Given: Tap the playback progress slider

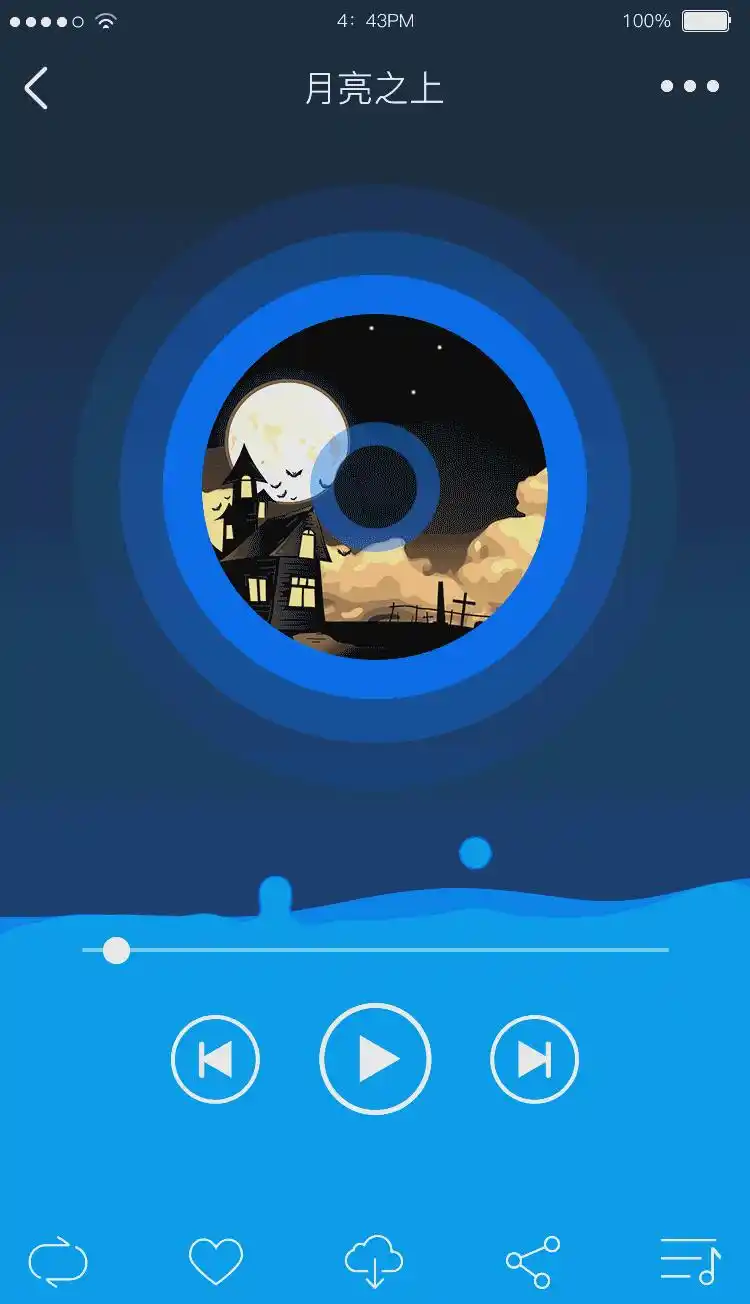Looking at the screenshot, I should 375,950.
